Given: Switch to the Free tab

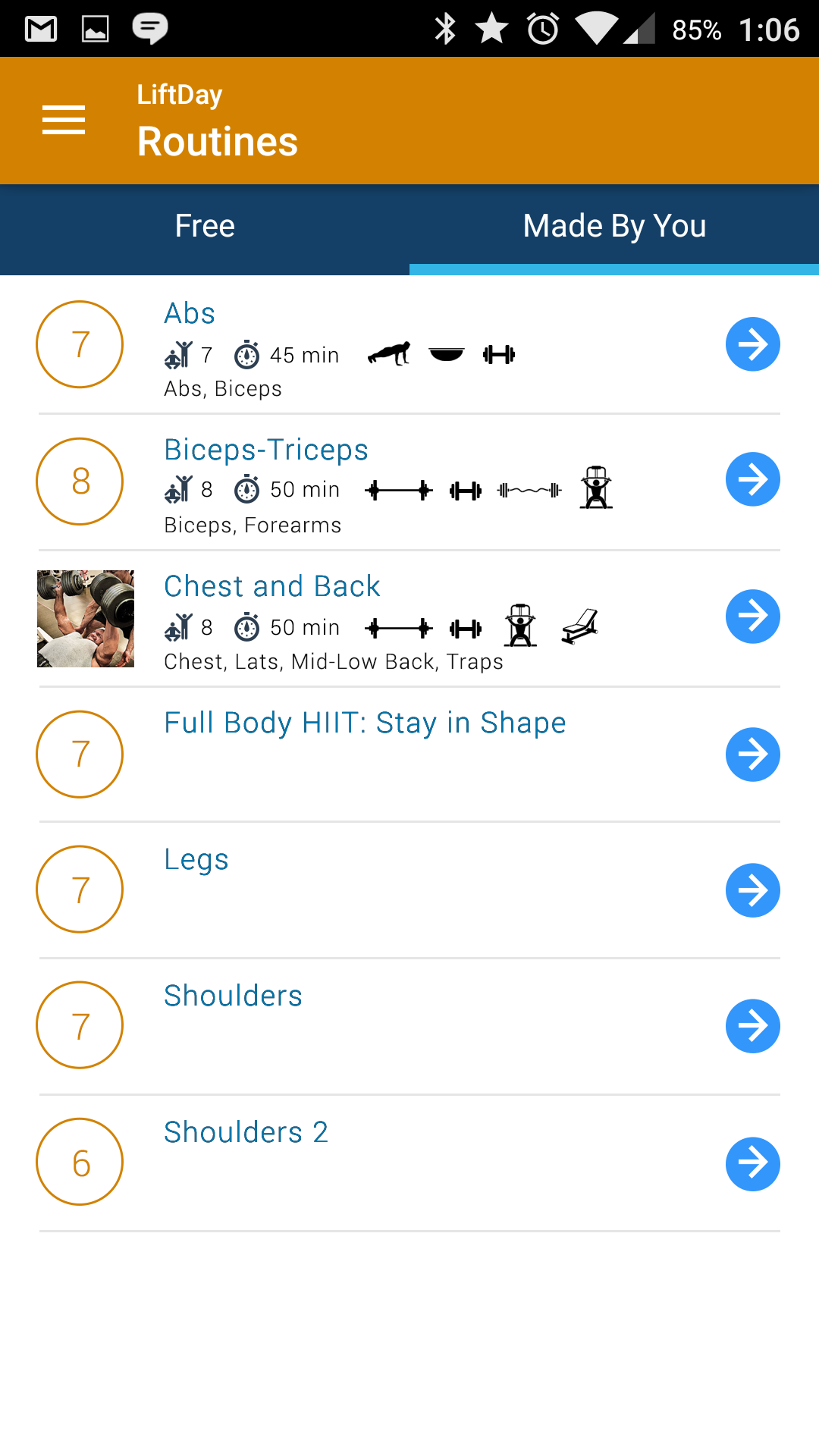Looking at the screenshot, I should [205, 226].
